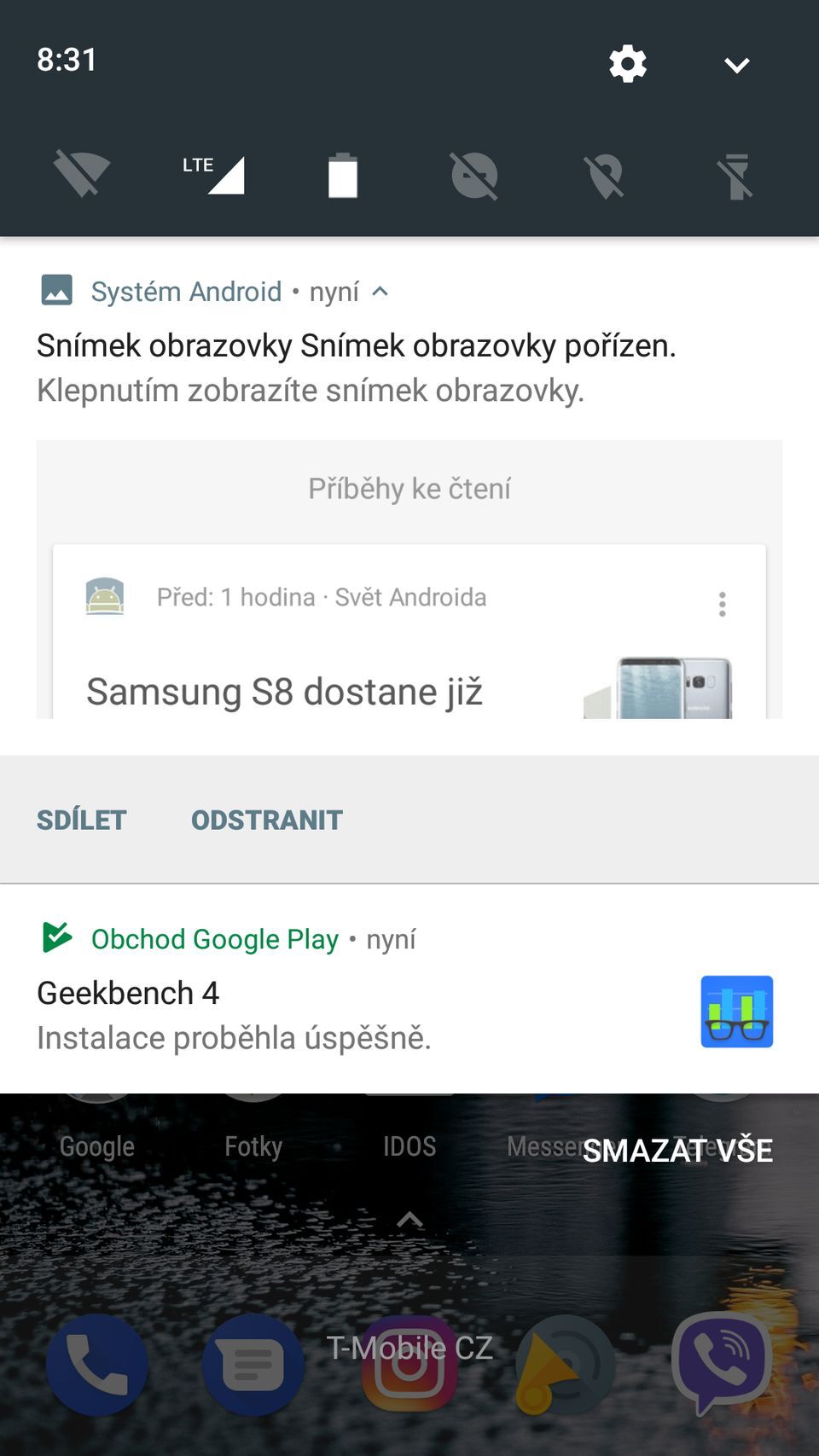Image resolution: width=819 pixels, height=1456 pixels.
Task: Tap the Obchod Google Play notification icon
Action: point(56,937)
